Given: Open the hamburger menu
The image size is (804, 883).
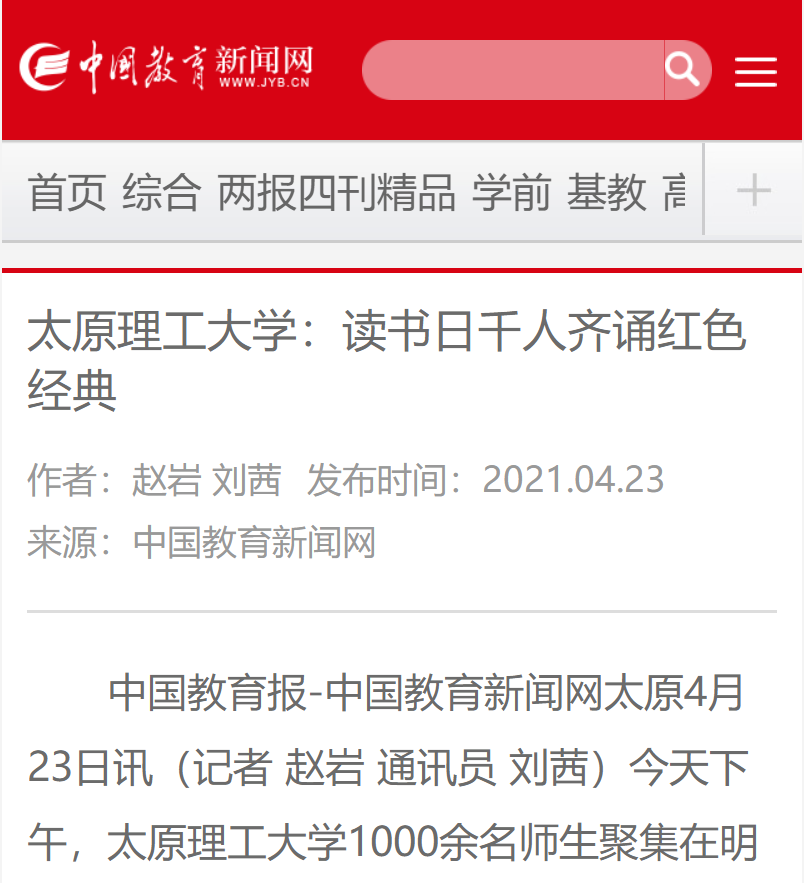Looking at the screenshot, I should point(756,71).
